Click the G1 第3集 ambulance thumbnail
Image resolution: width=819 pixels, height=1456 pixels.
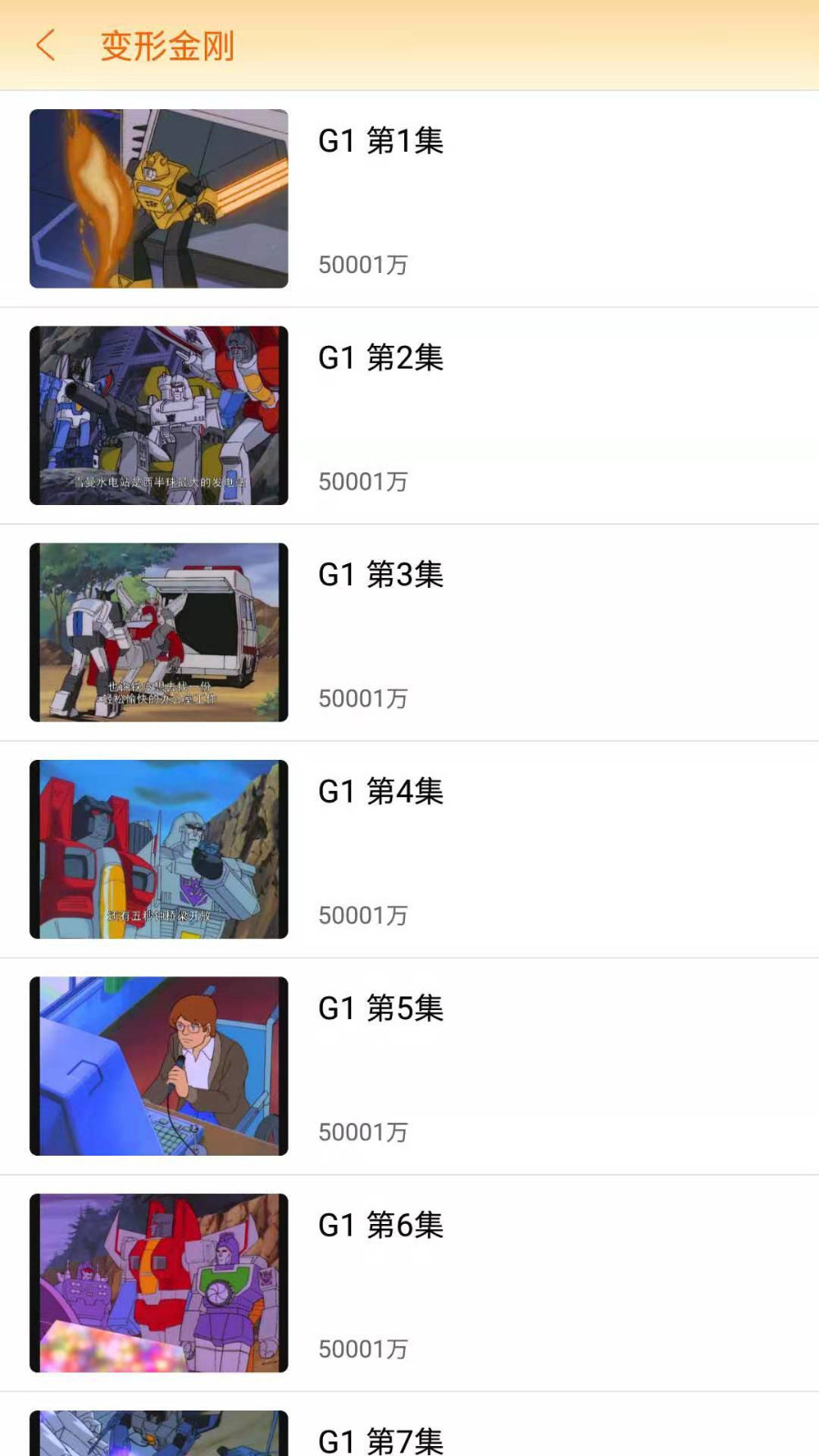[158, 632]
